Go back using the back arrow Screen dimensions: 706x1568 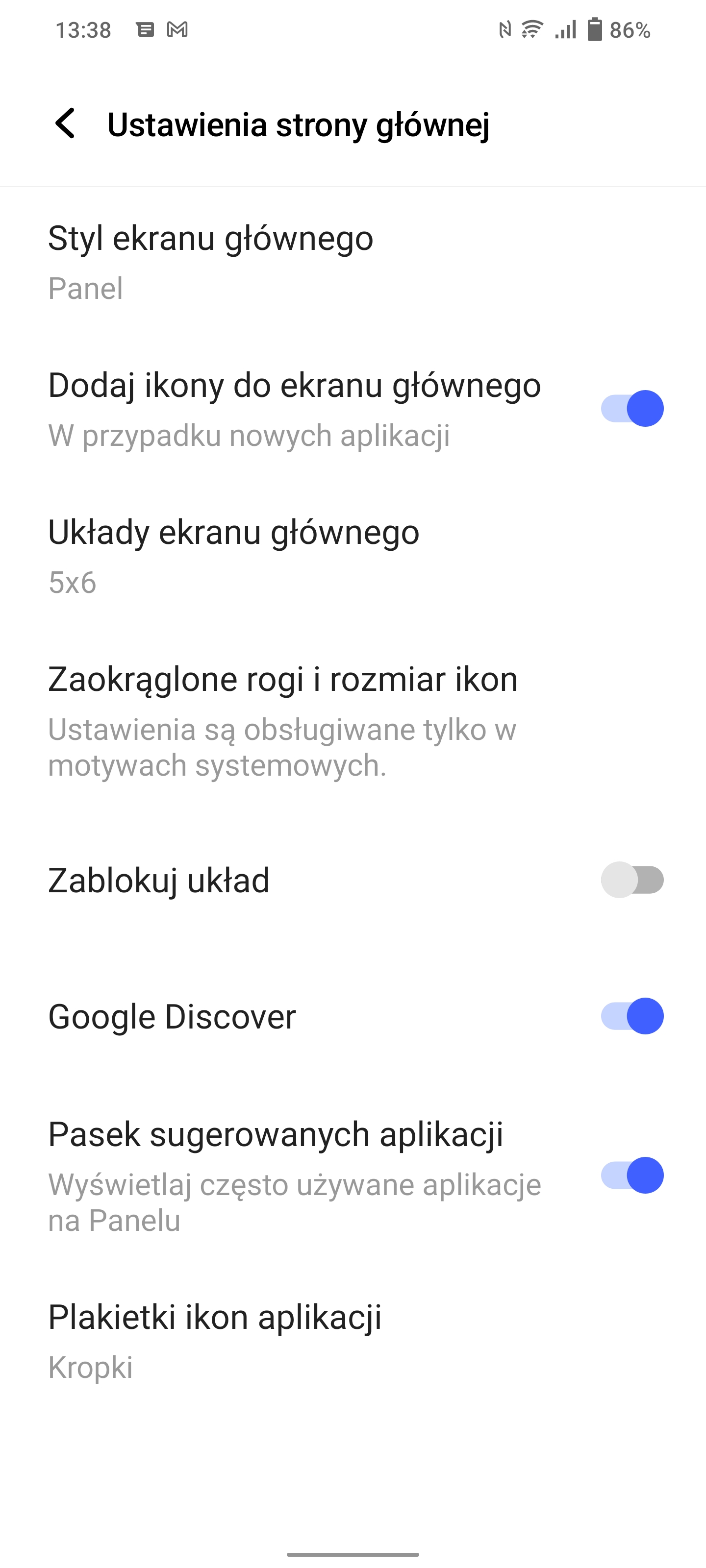(65, 123)
